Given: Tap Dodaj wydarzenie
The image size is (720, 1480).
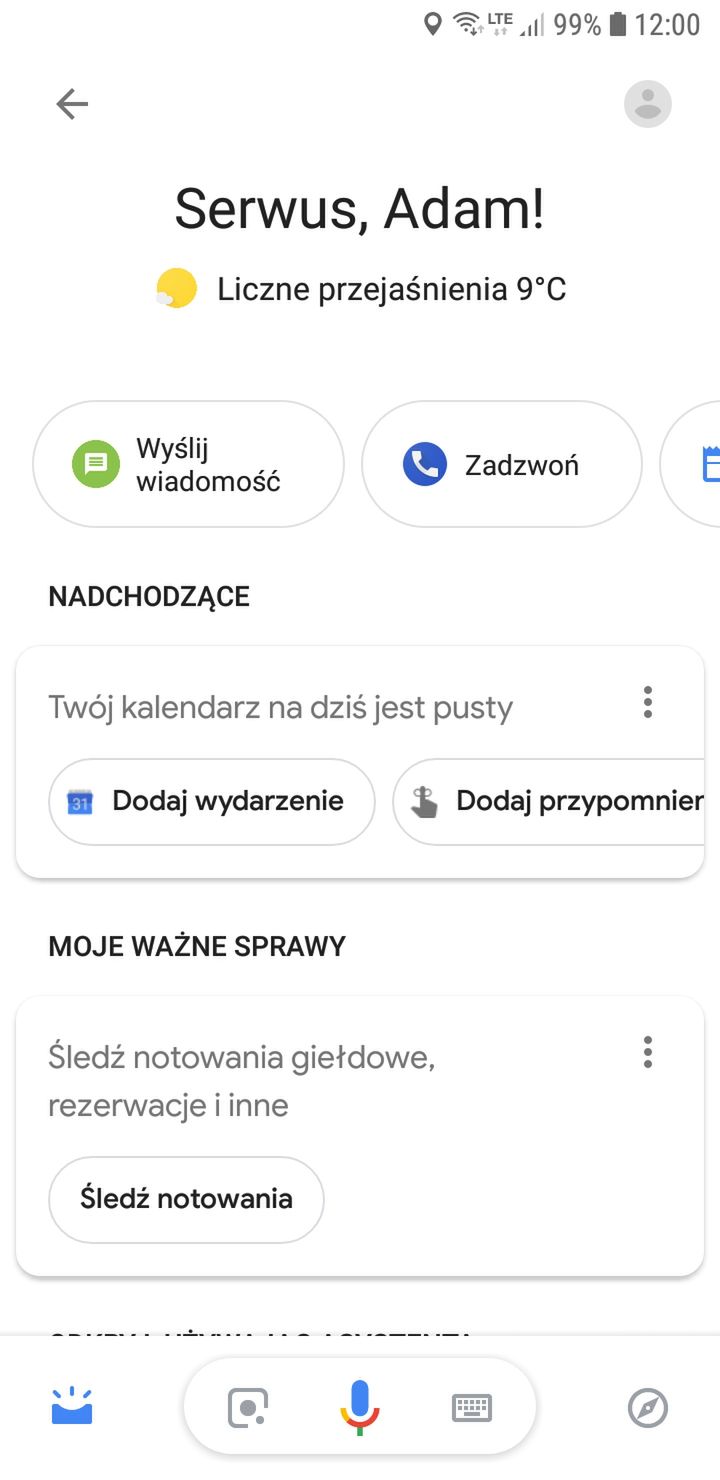Looking at the screenshot, I should click(211, 802).
